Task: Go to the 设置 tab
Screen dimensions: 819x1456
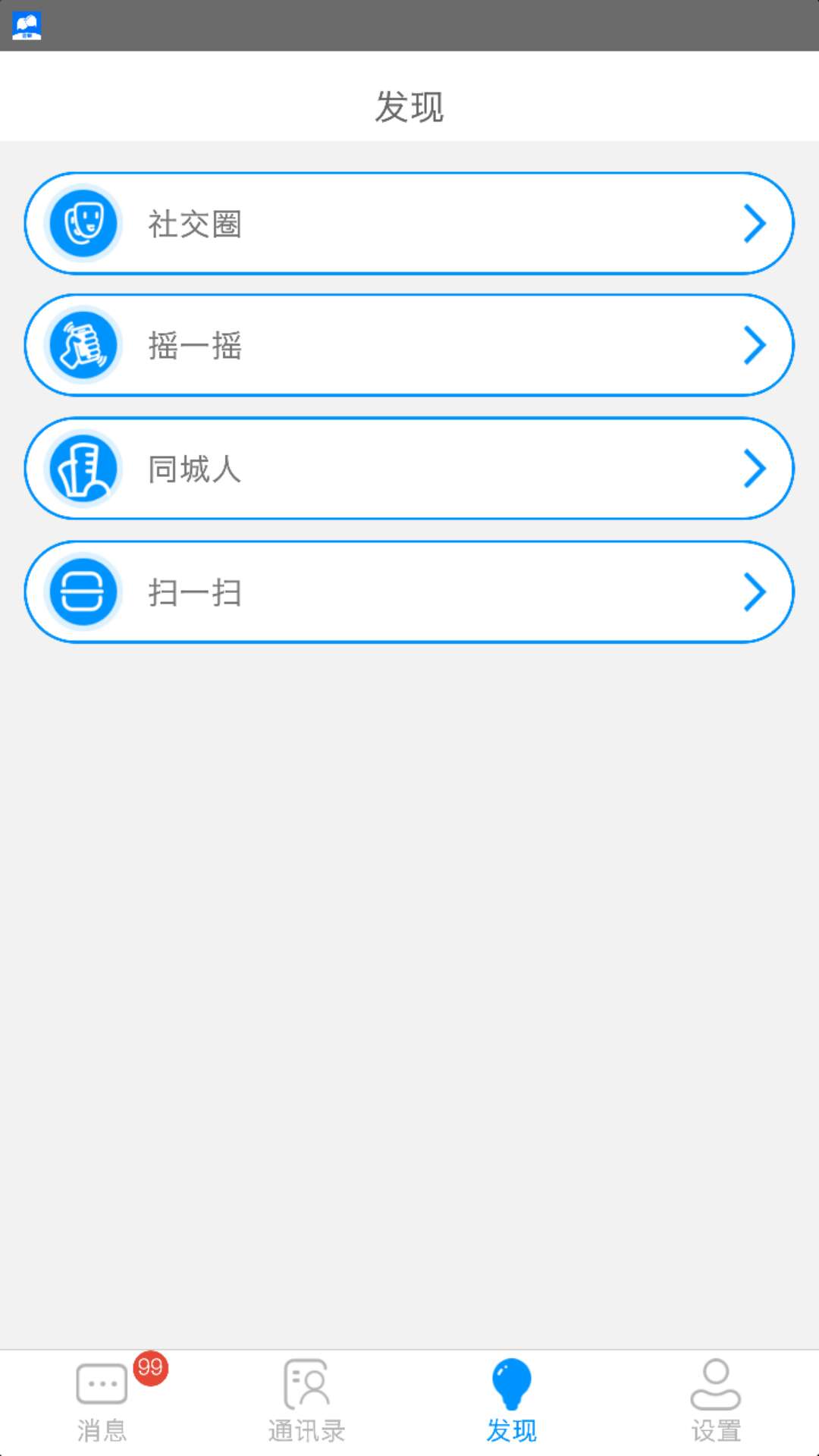Action: pyautogui.click(x=716, y=1401)
